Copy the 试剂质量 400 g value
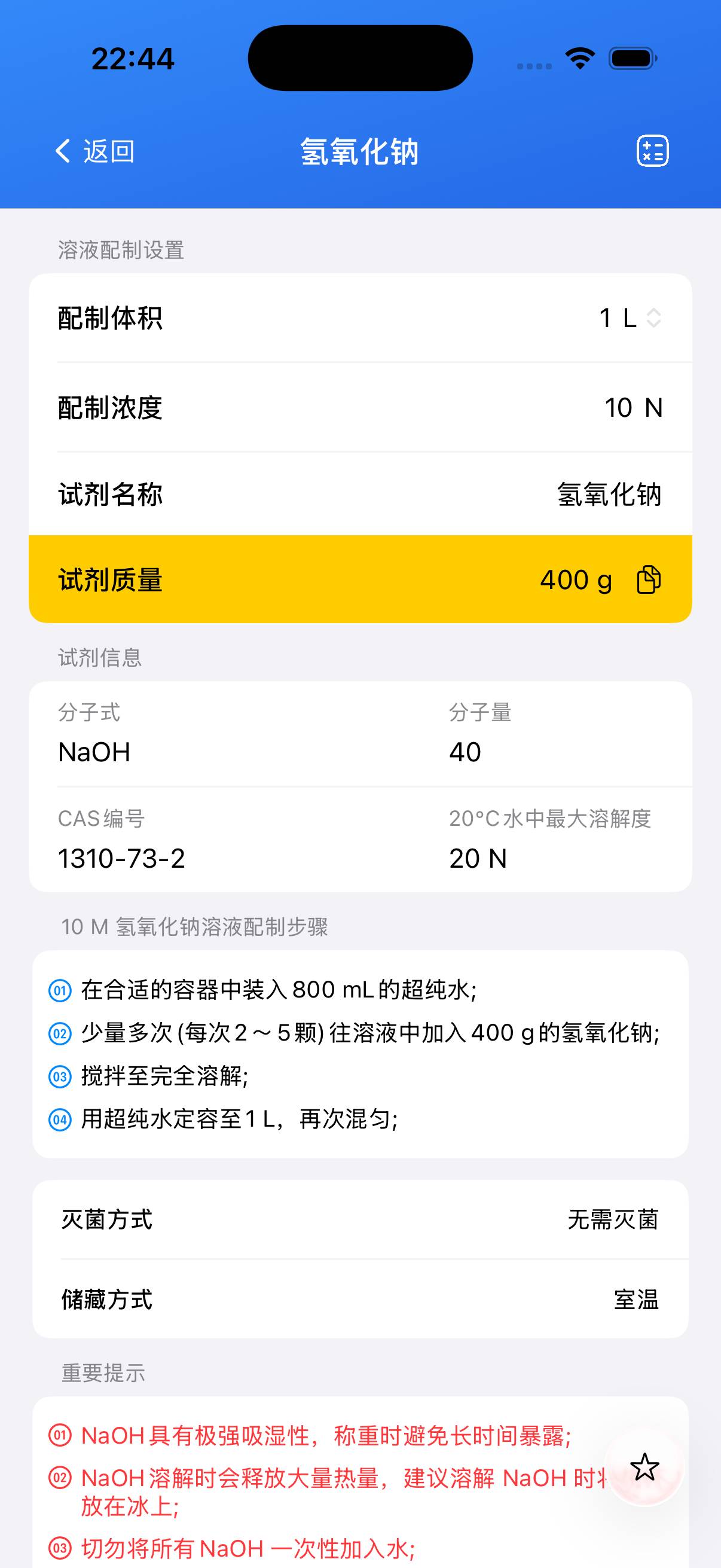The width and height of the screenshot is (721, 1568). click(x=648, y=579)
